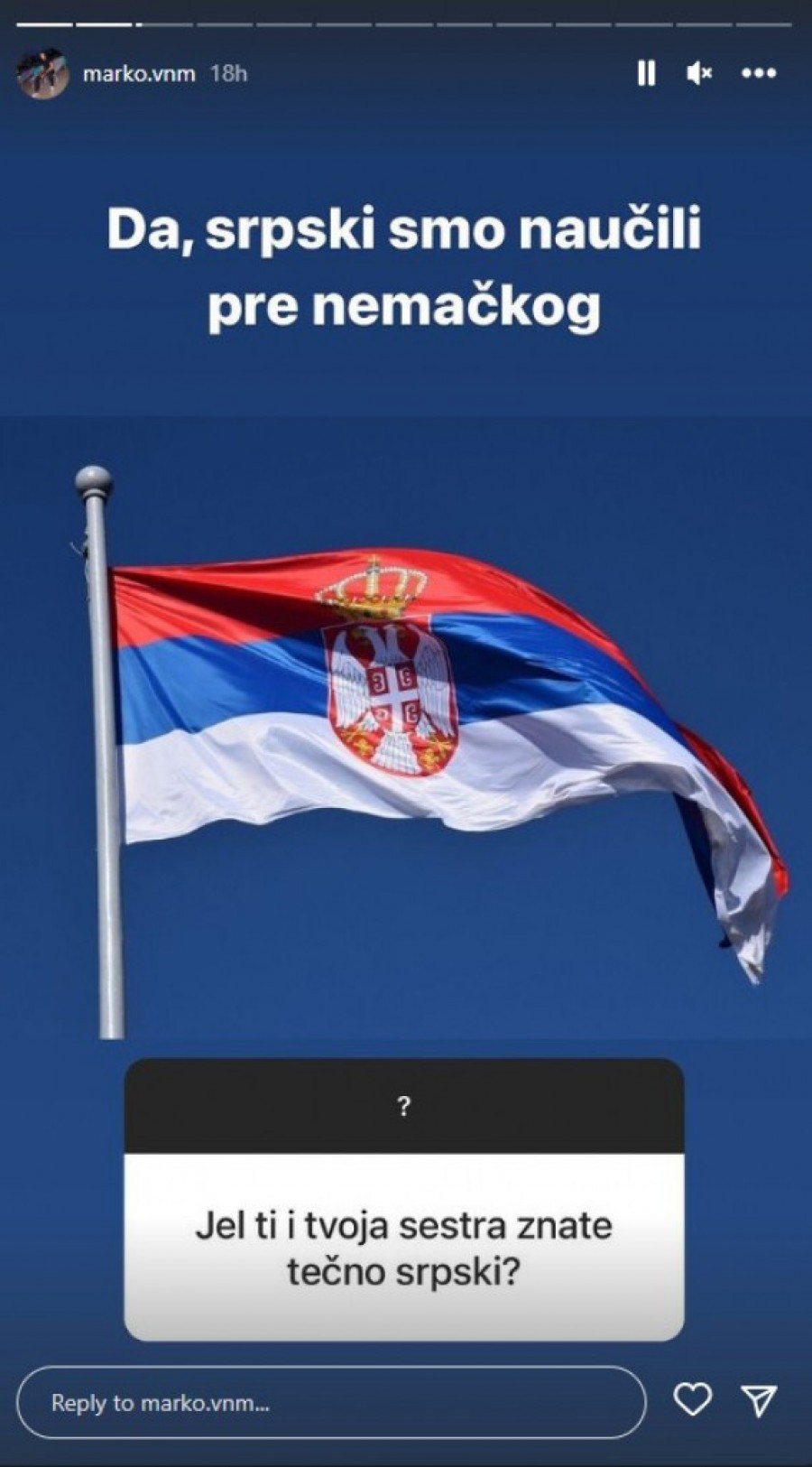Image resolution: width=812 pixels, height=1467 pixels.
Task: Like this story with the heart
Action: [693, 1399]
